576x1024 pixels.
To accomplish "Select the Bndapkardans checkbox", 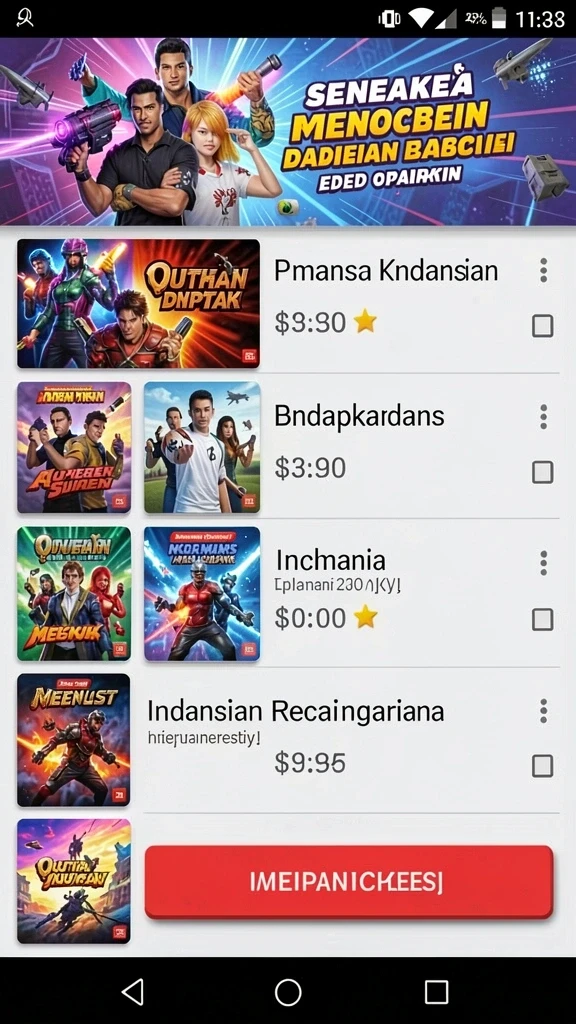I will [x=543, y=472].
